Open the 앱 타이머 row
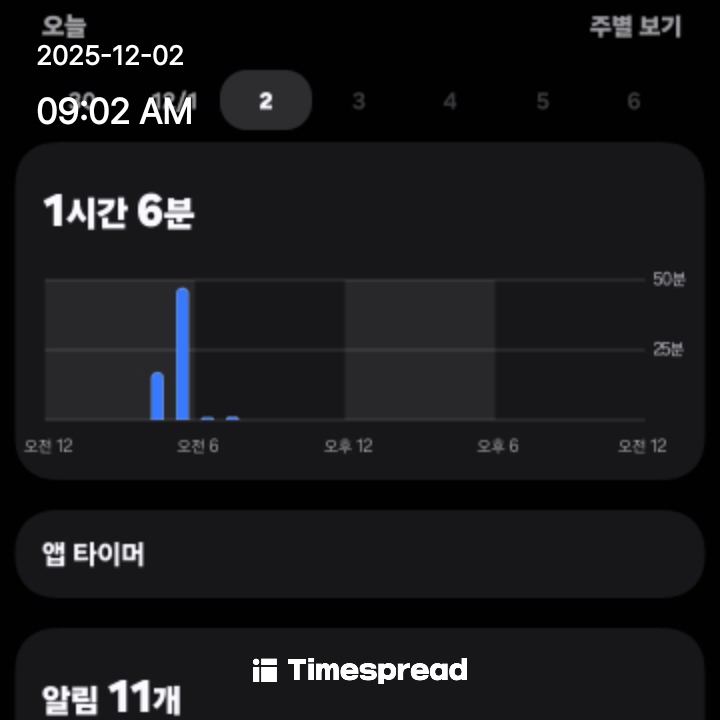The width and height of the screenshot is (720, 720). tap(360, 554)
